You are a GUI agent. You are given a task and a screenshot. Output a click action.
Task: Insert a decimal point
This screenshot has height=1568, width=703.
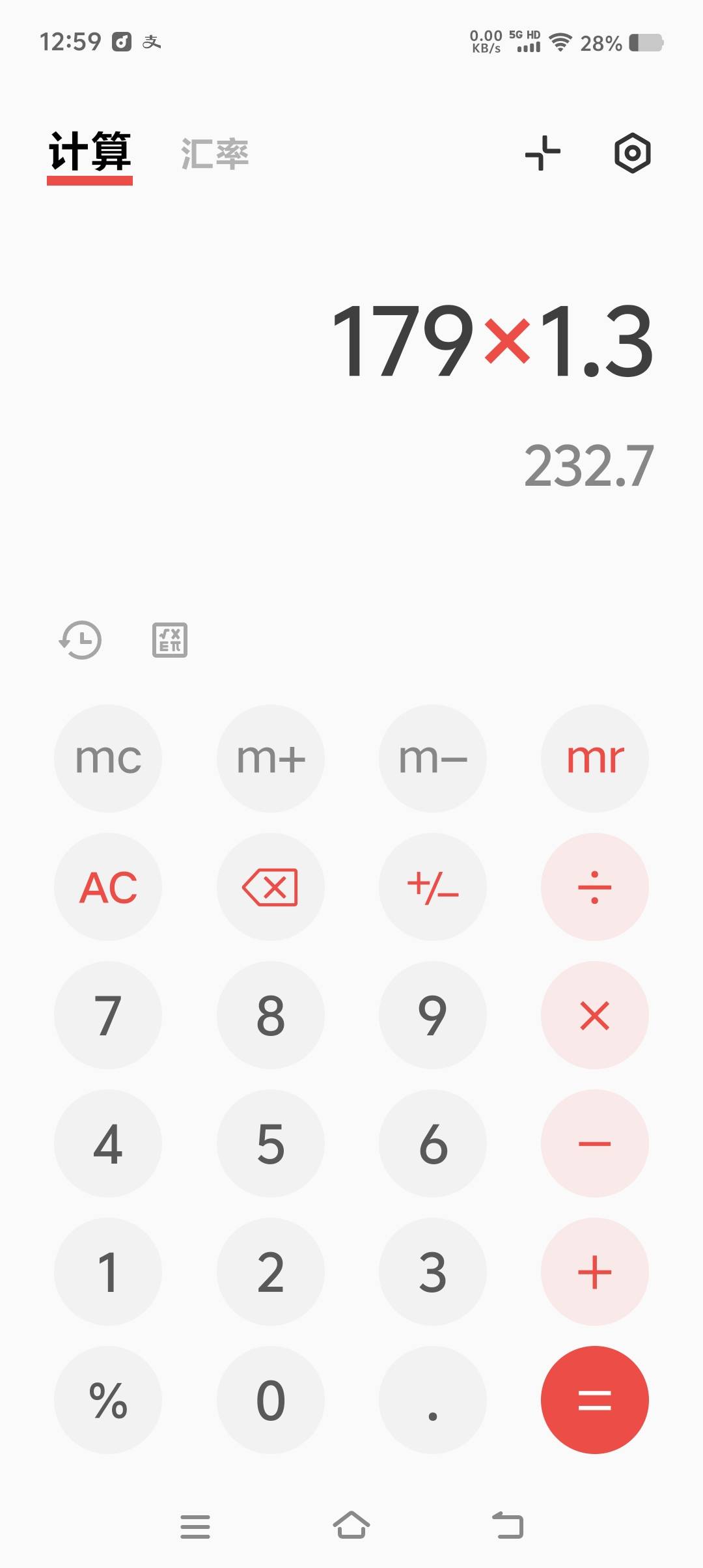point(433,1400)
